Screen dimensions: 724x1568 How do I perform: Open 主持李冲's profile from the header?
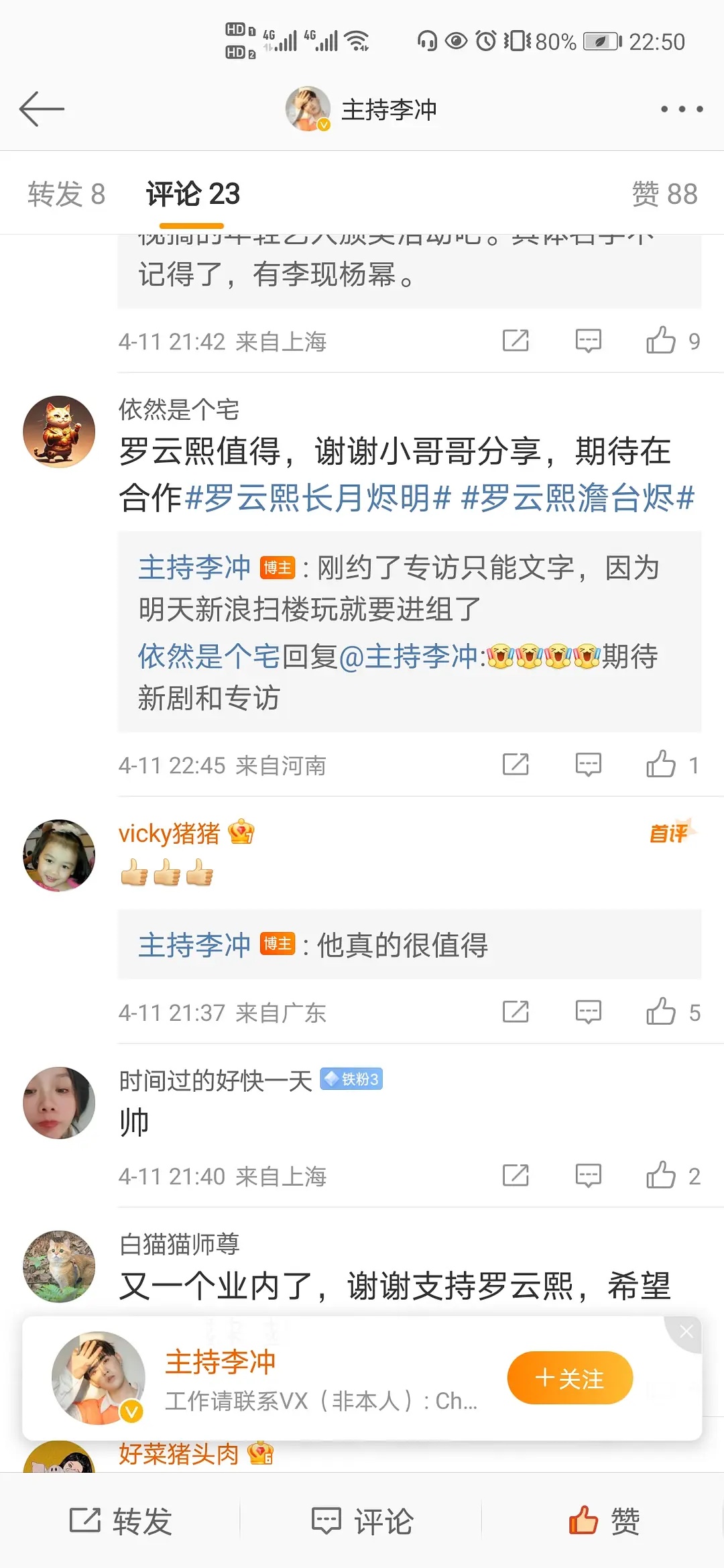coord(362,109)
